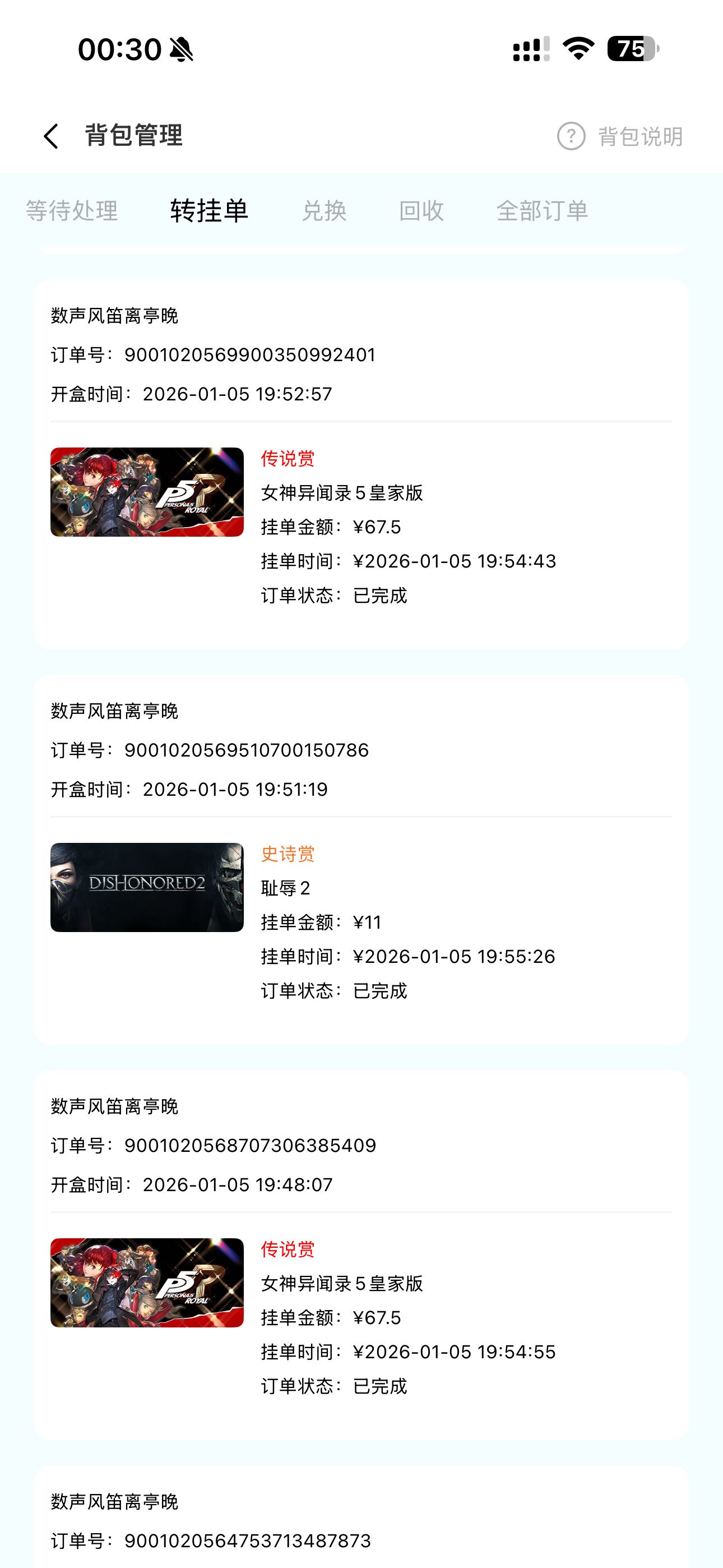723x1568 pixels.
Task: Open the 女神异闻录5 order from 19:48:07
Action: [x=361, y=1255]
